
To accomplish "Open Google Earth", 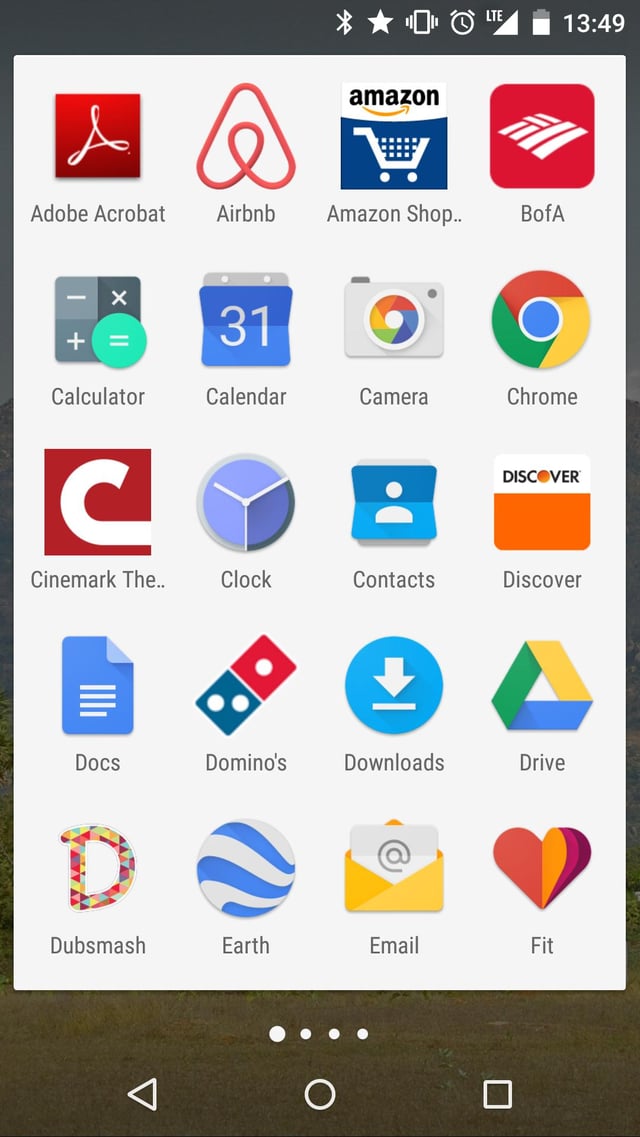I will 246,868.
